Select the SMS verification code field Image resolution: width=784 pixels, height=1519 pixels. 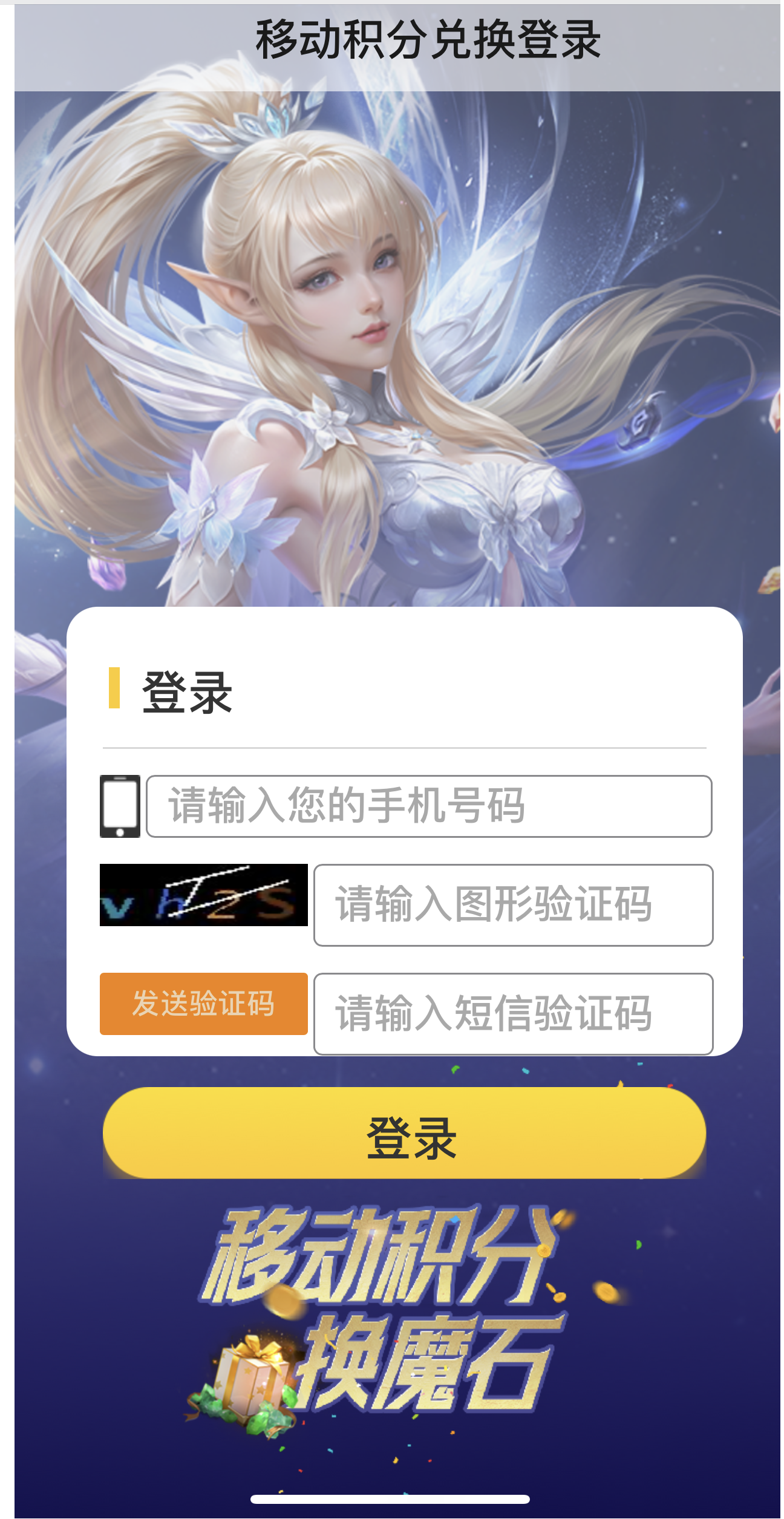pos(513,1013)
